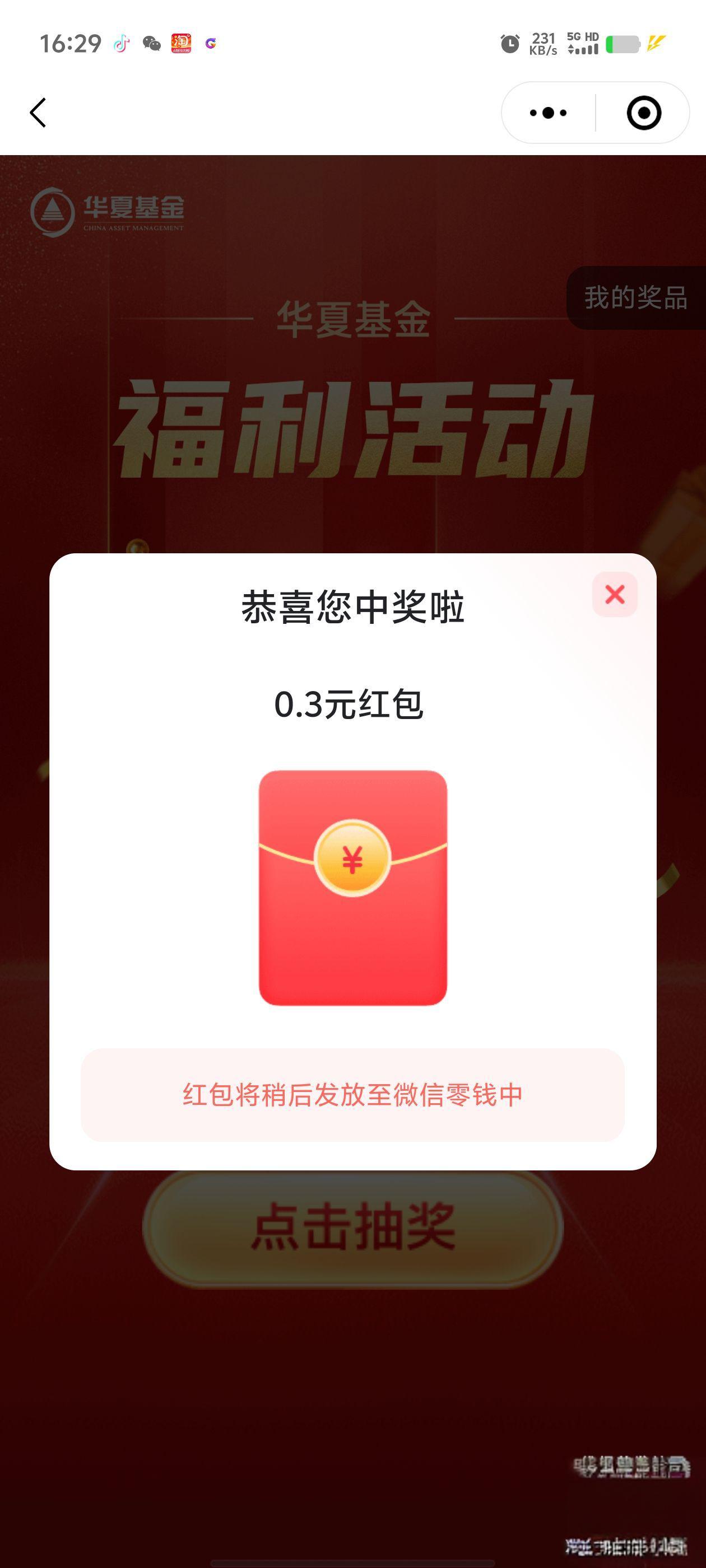Screen dimensions: 706x1568
Task: Go back using the top-left arrow
Action: tap(38, 113)
